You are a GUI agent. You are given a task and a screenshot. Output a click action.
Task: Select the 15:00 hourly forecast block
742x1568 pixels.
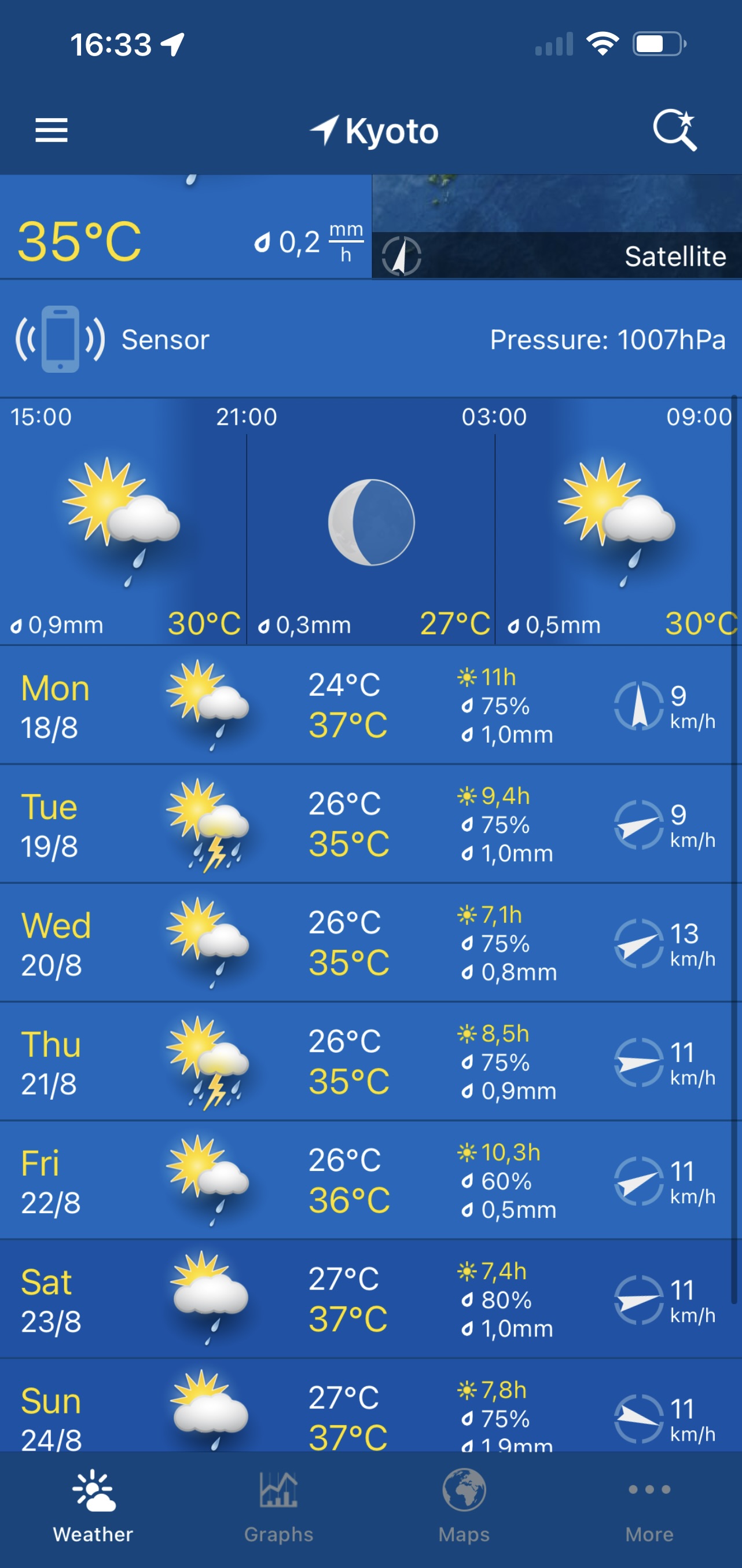[x=123, y=522]
